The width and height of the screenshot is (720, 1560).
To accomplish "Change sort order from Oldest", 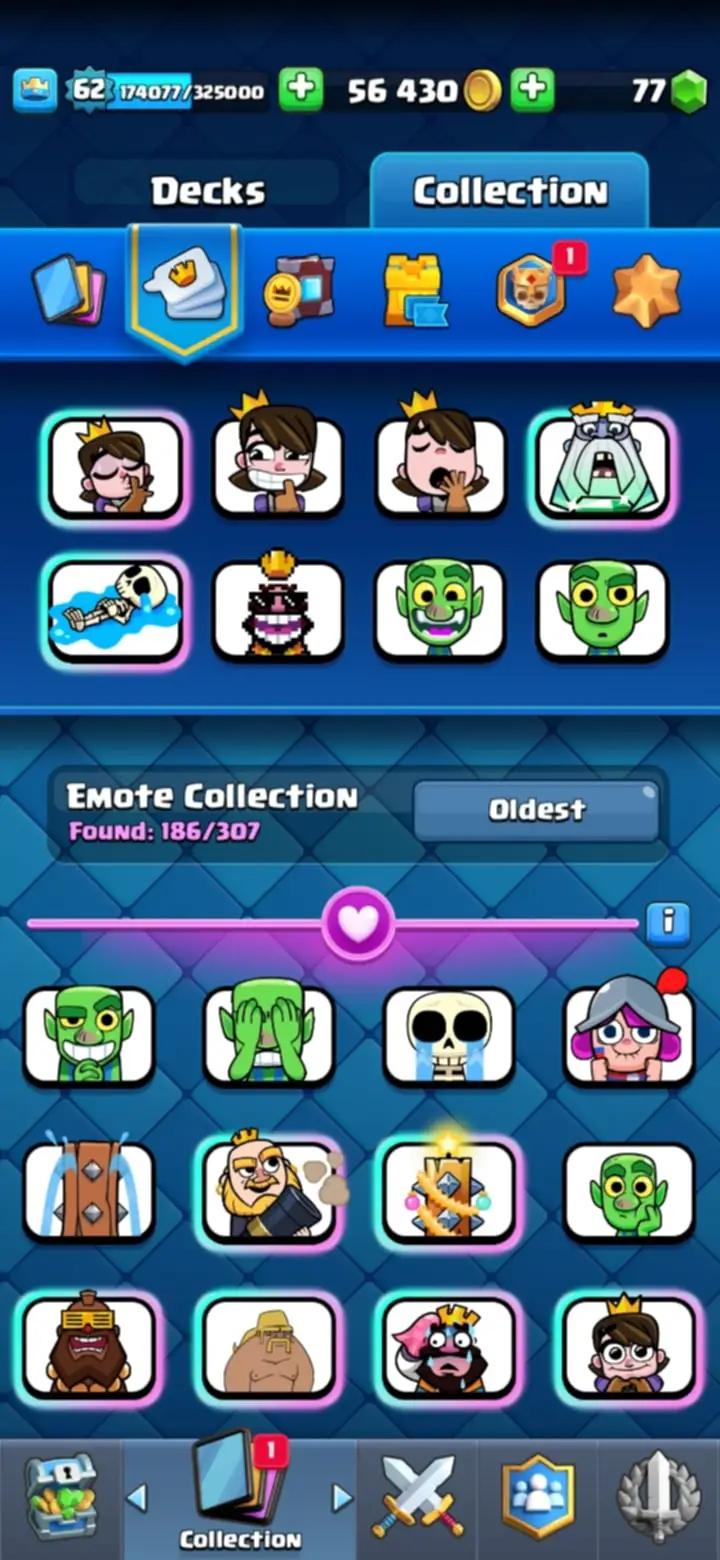I will [536, 810].
